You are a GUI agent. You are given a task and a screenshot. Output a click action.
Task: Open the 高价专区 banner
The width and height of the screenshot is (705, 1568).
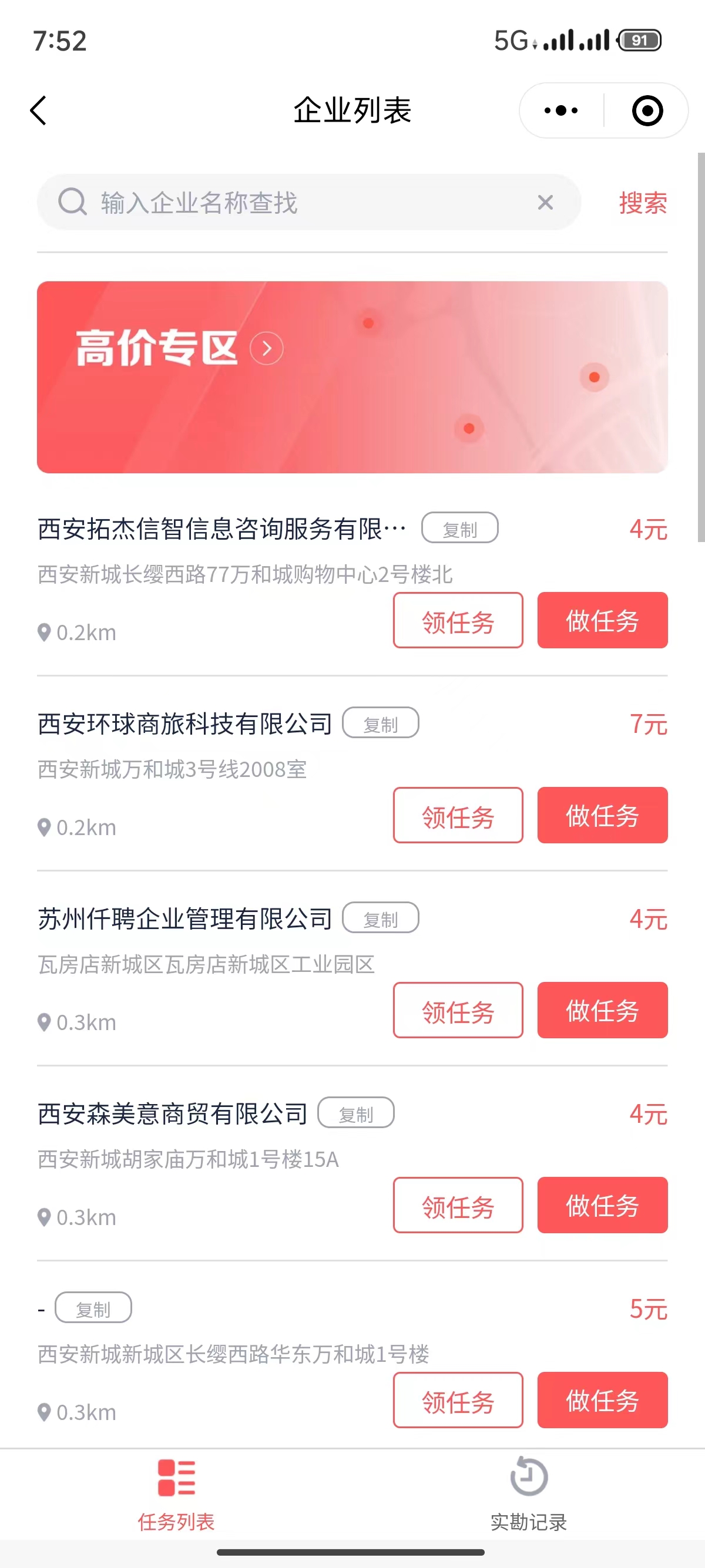click(x=352, y=377)
